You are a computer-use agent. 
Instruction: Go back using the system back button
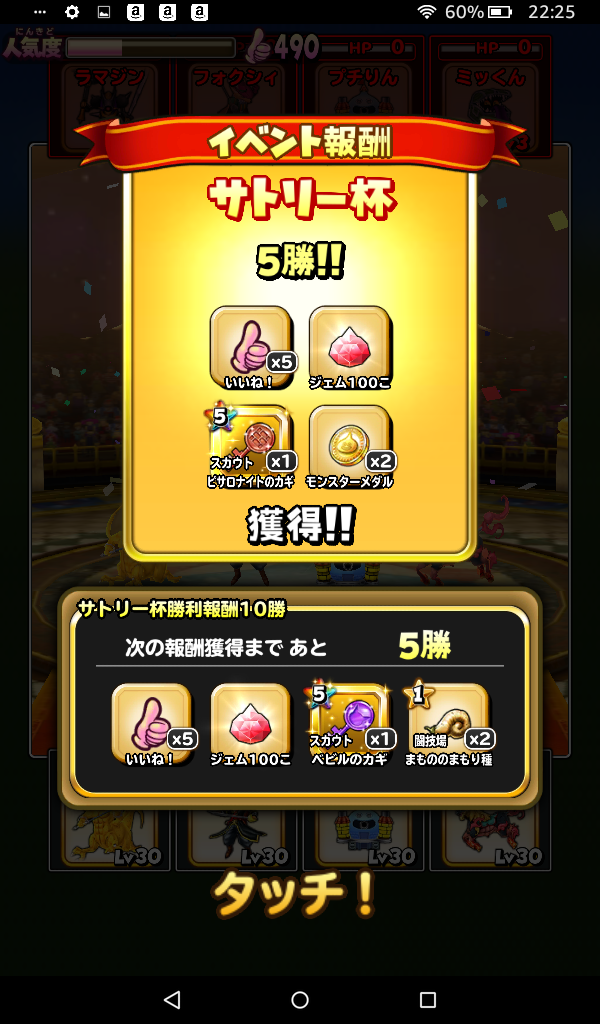click(x=172, y=999)
